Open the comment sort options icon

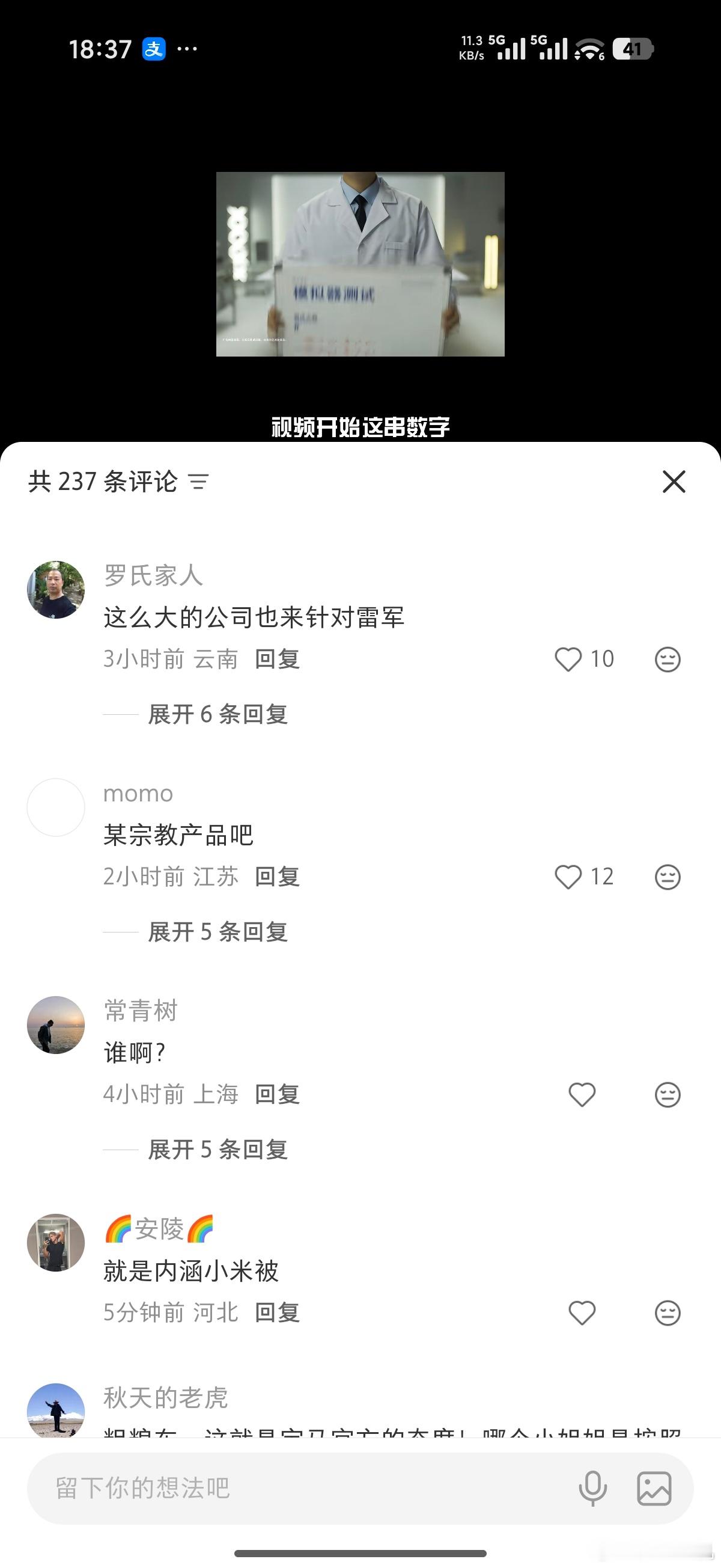click(199, 482)
